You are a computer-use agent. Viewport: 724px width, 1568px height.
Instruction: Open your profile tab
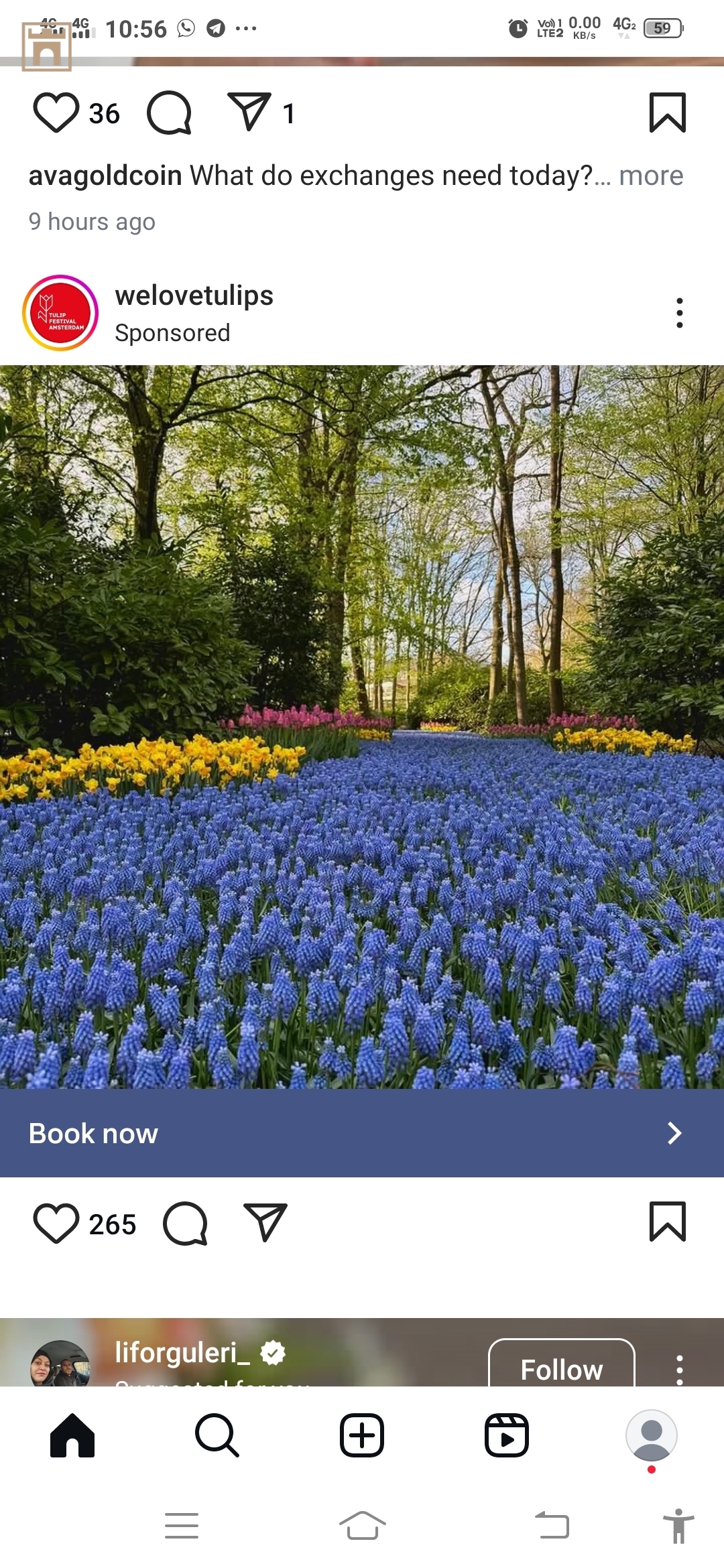click(x=651, y=1435)
